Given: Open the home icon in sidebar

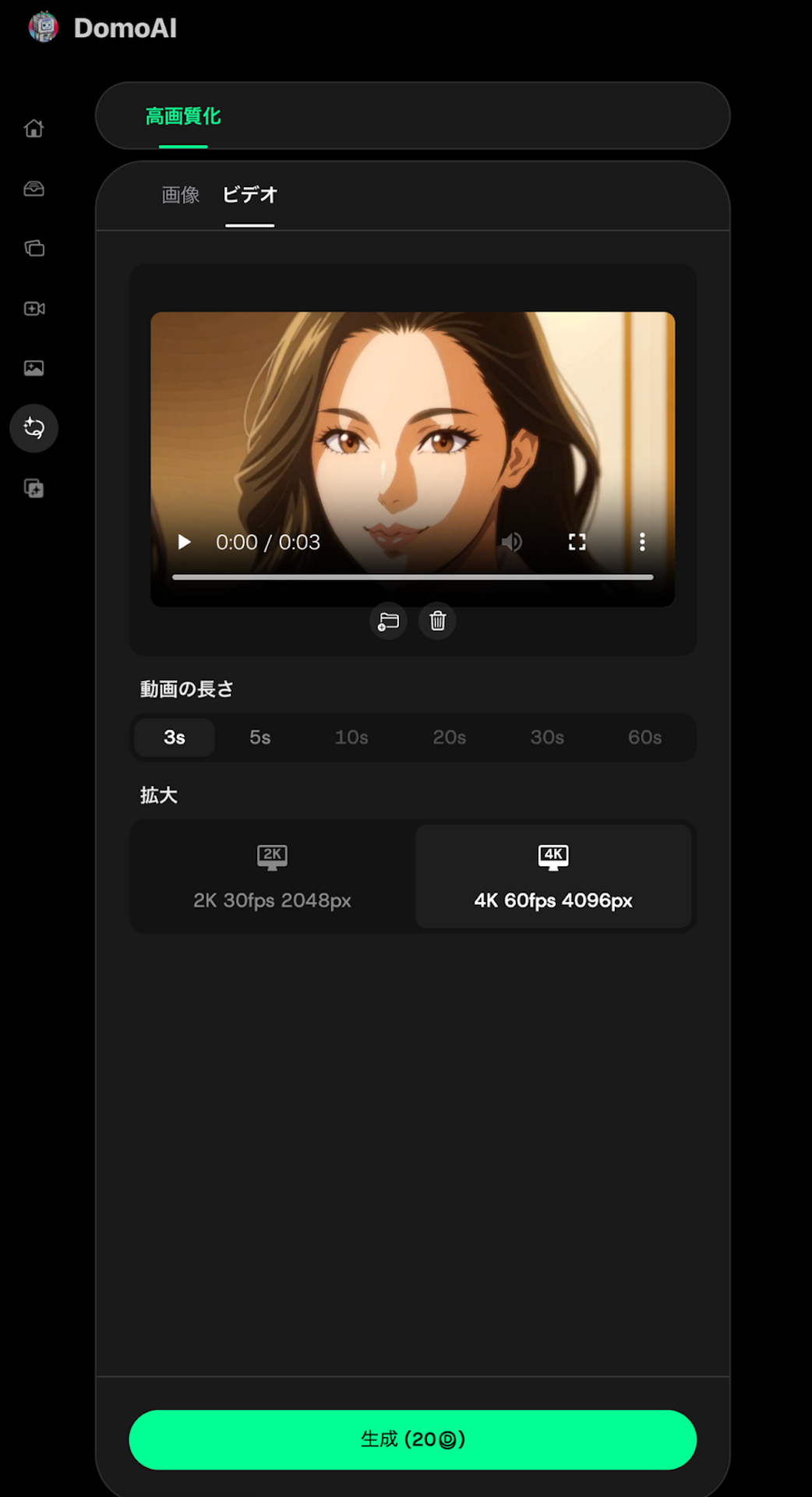Looking at the screenshot, I should pos(34,128).
